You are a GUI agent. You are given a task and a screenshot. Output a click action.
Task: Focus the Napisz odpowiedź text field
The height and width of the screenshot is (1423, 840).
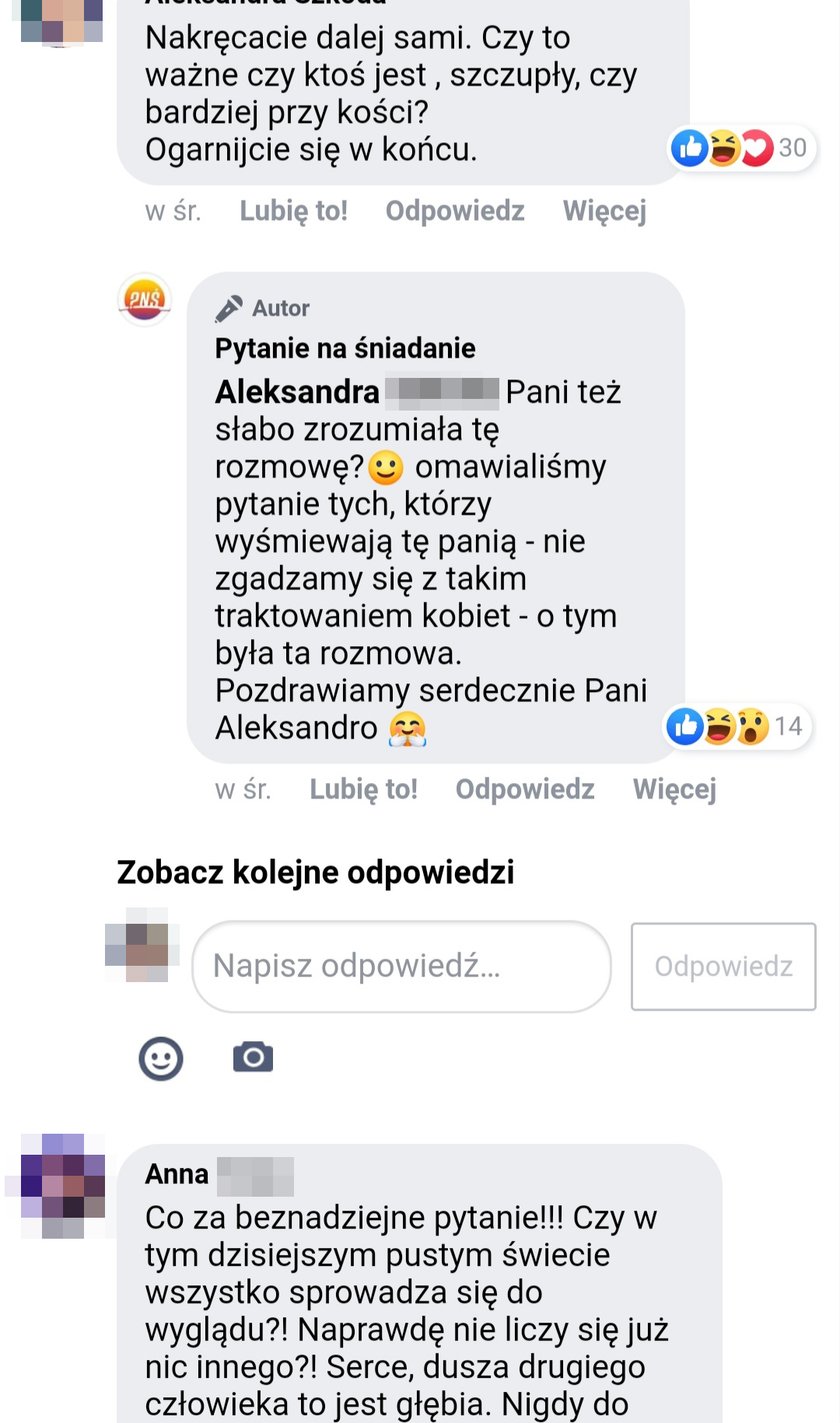tap(401, 966)
